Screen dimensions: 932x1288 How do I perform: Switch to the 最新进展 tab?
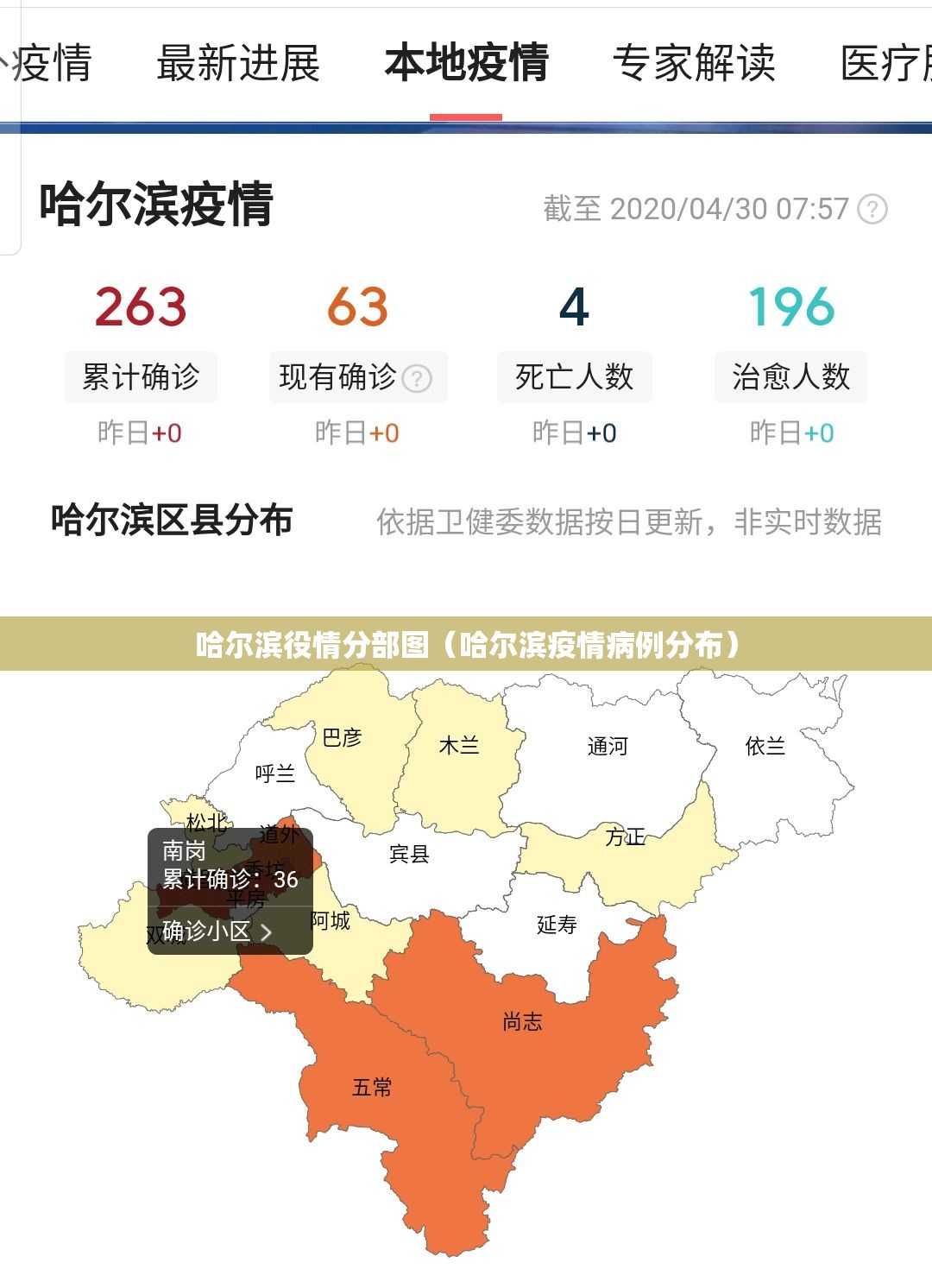click(x=238, y=63)
